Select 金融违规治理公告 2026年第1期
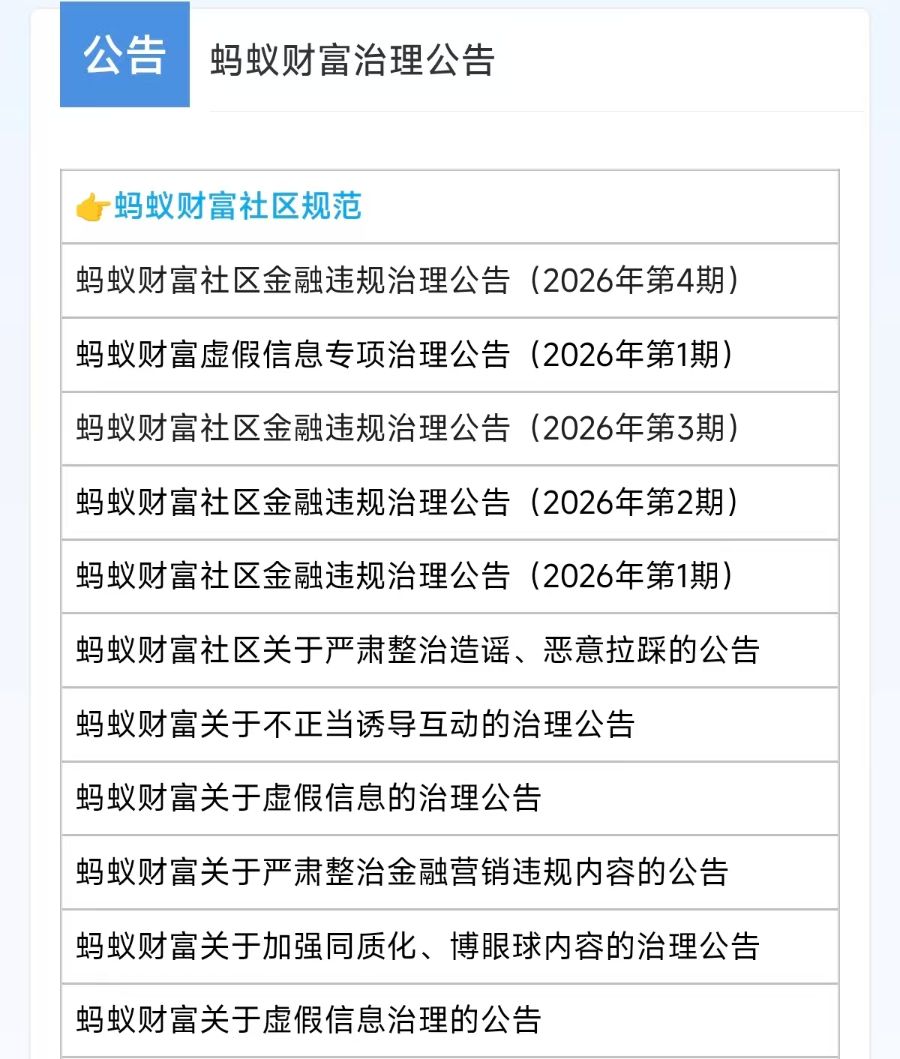Viewport: 900px width, 1059px height. click(408, 577)
